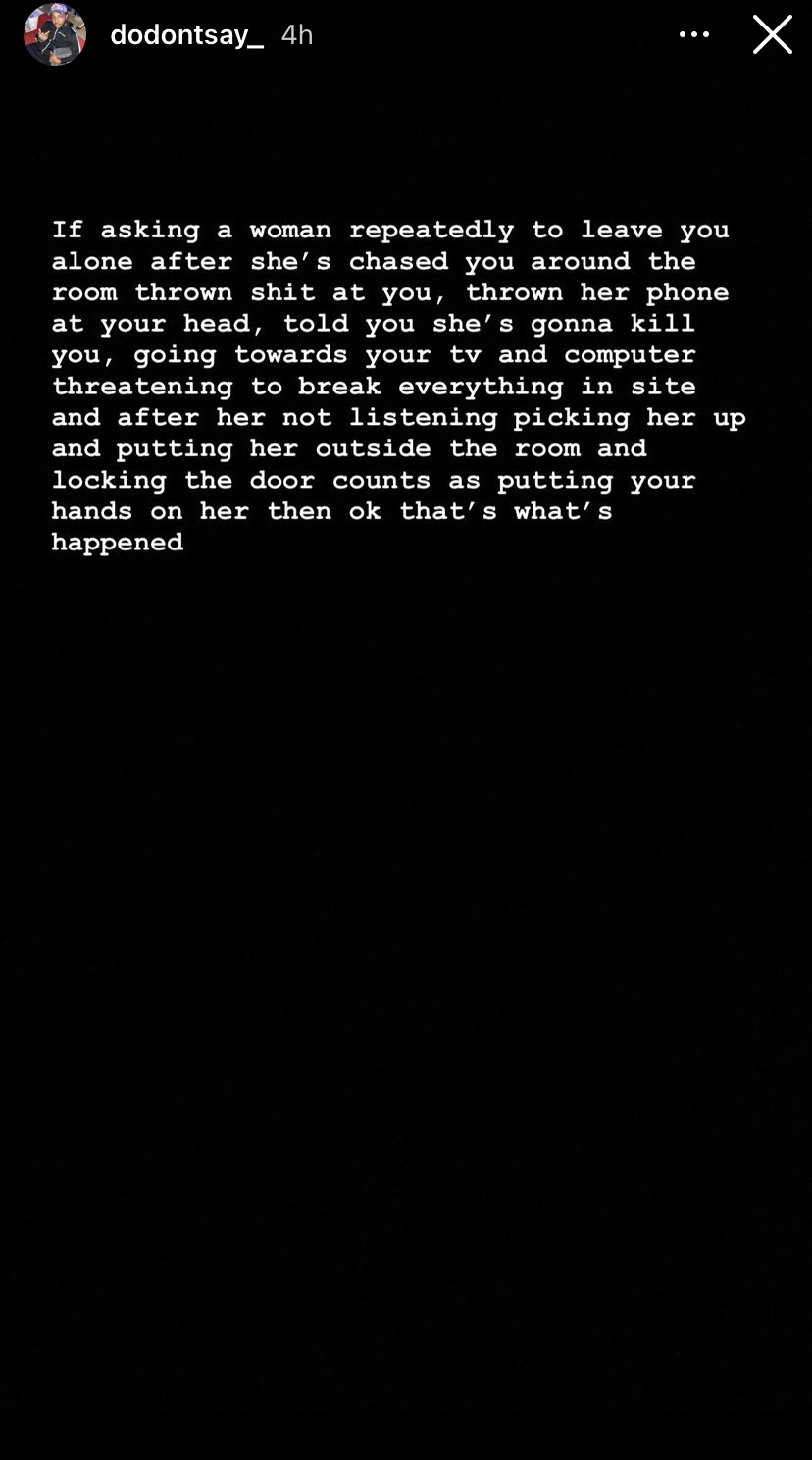Open dodontsay_ profile picture

[55, 34]
